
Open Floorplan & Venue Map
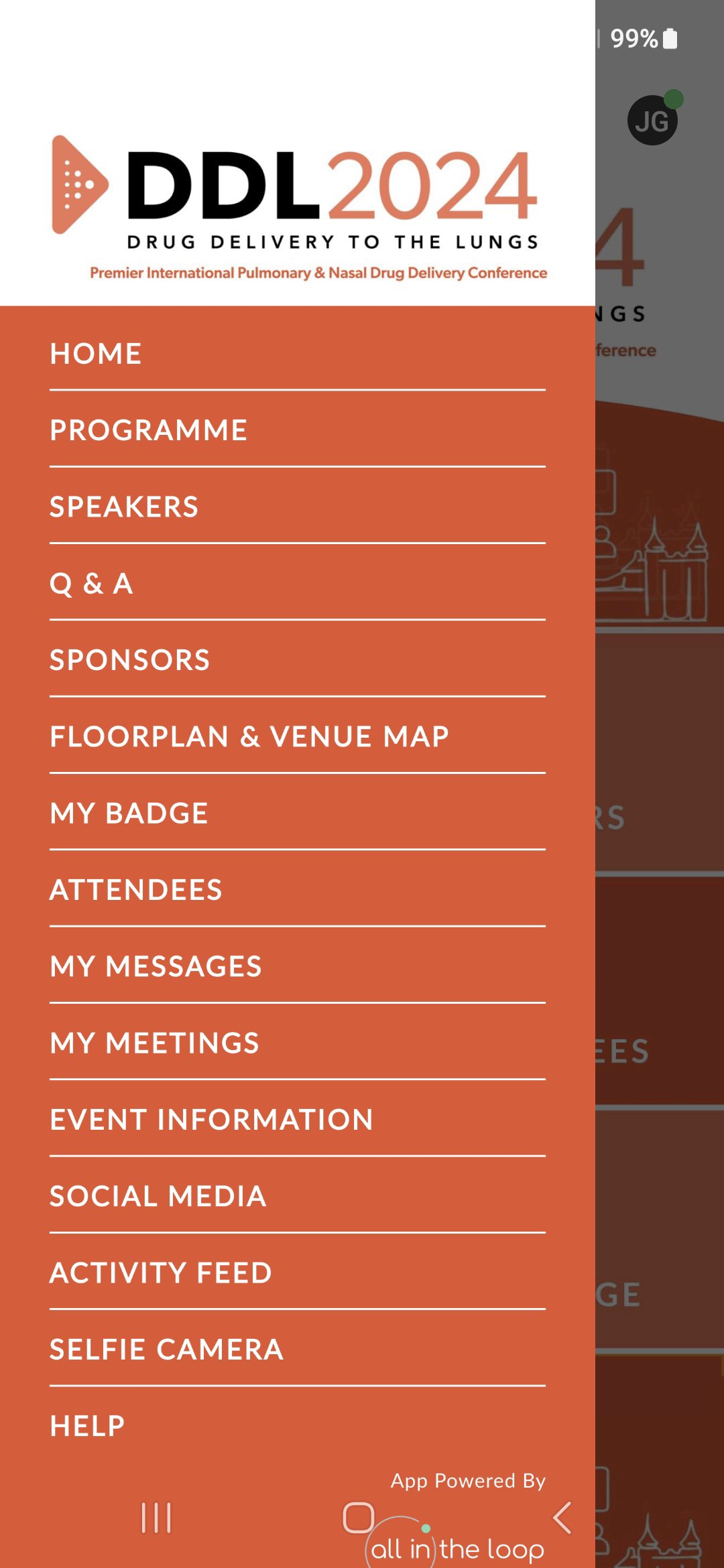pyautogui.click(x=298, y=736)
